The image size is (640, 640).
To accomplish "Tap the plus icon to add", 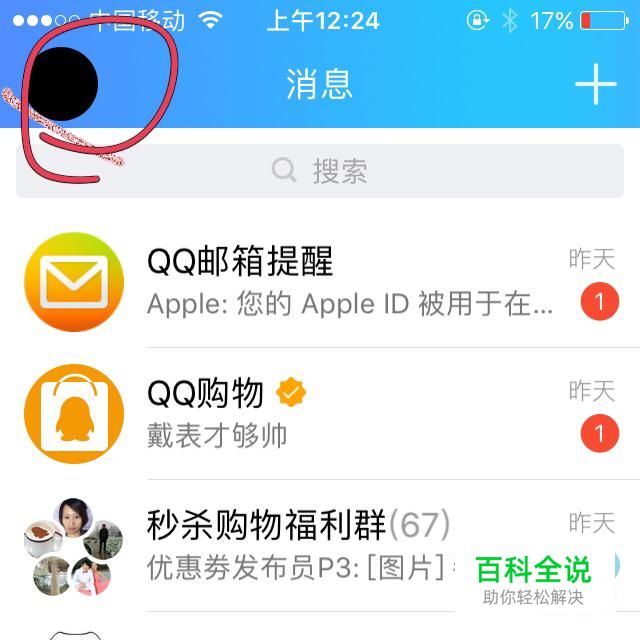I will 595,85.
